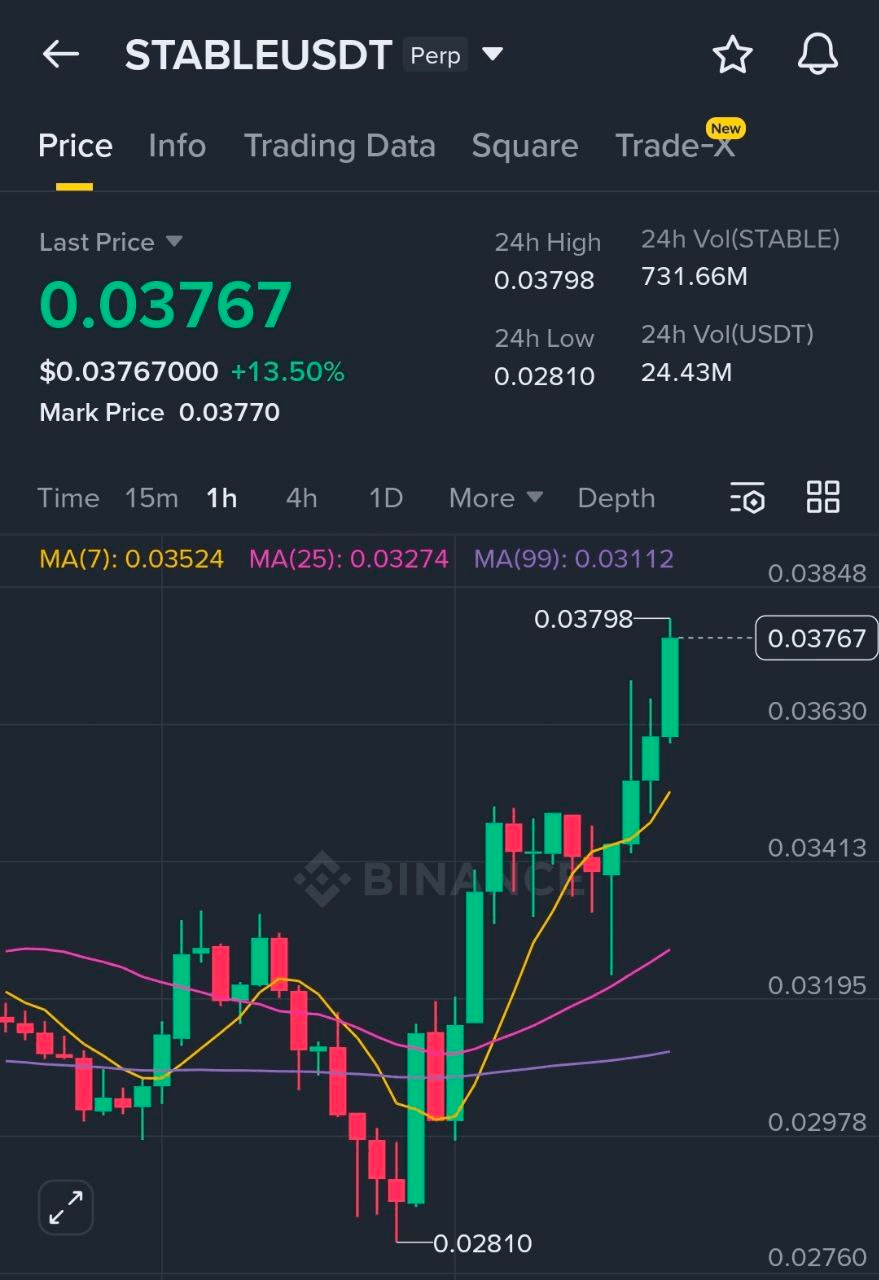Open the More timeframes dropdown
The image size is (879, 1280).
(x=495, y=497)
